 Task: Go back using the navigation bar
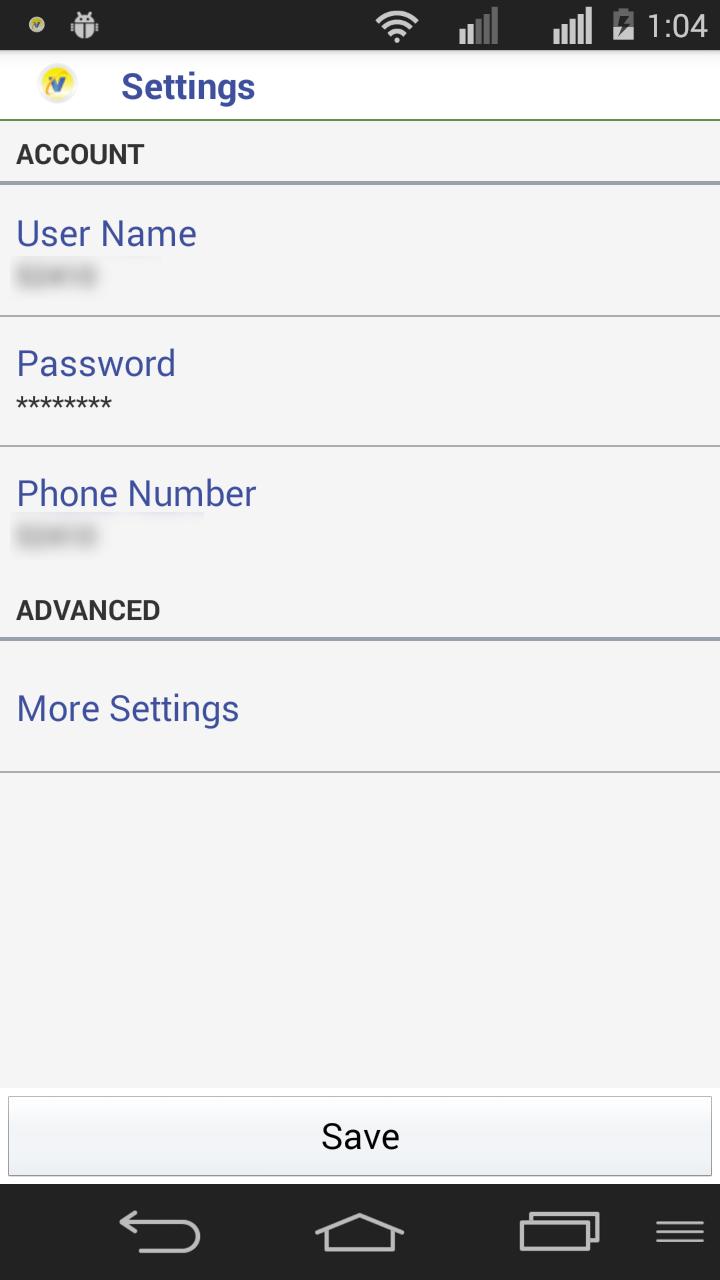[x=160, y=1232]
